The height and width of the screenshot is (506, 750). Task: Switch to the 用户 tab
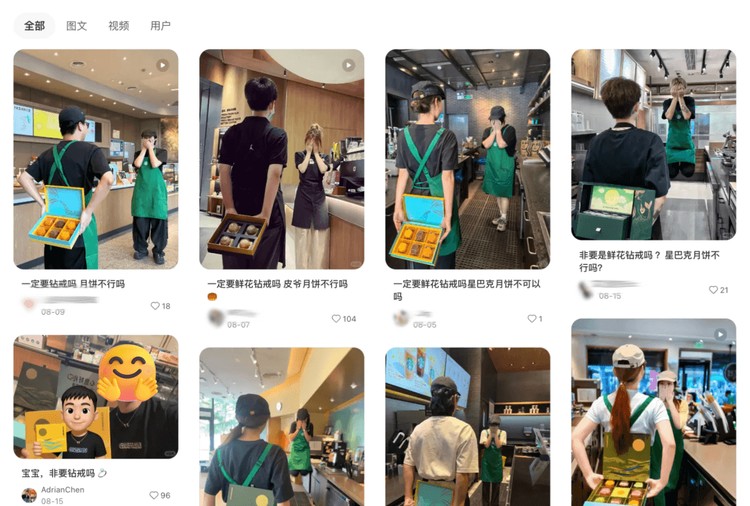(x=160, y=26)
